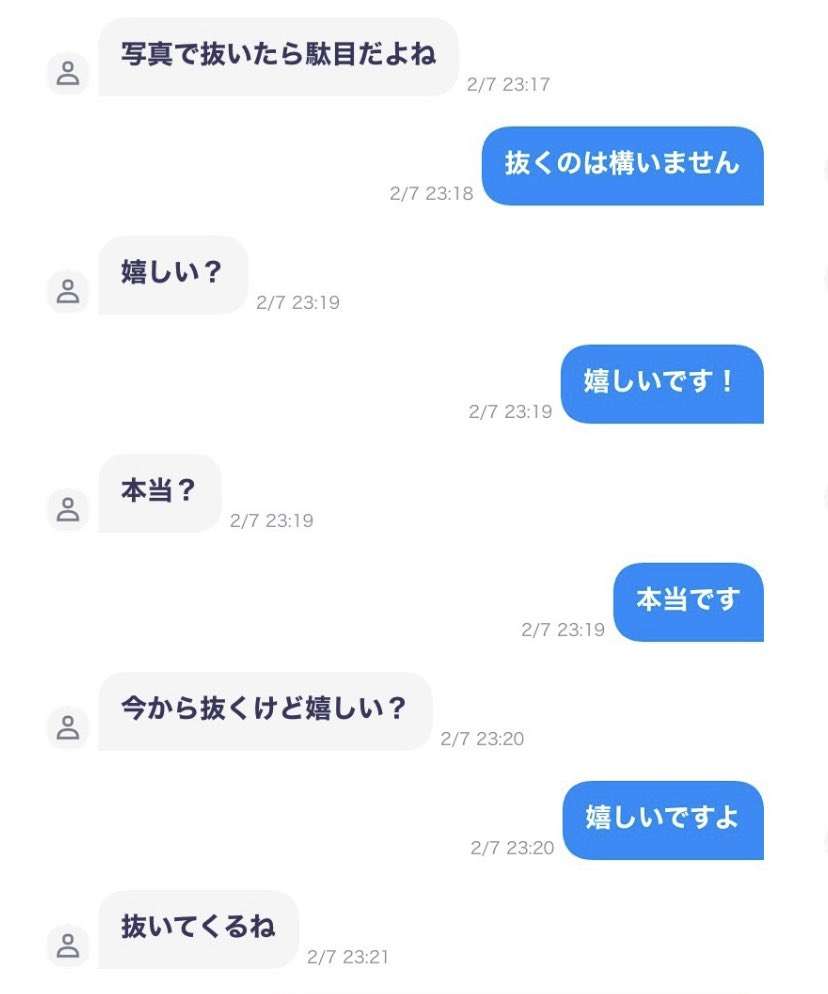
Task: Open the avatar next to 今から抜くけど嬉しい？
Action: point(68,727)
